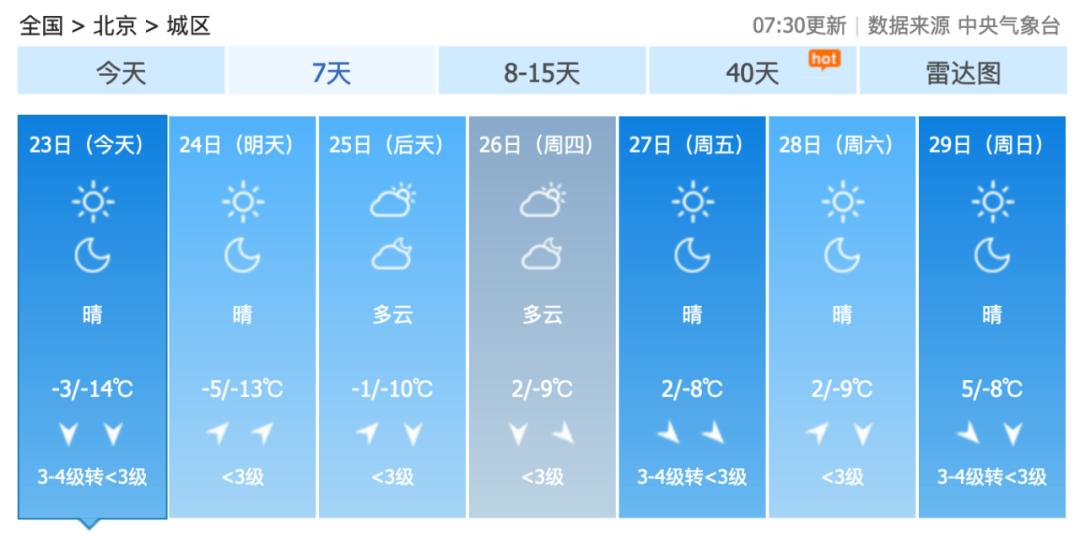The width and height of the screenshot is (1080, 537).
Task: Tap the 北京 breadcrumb link
Action: coord(115,26)
